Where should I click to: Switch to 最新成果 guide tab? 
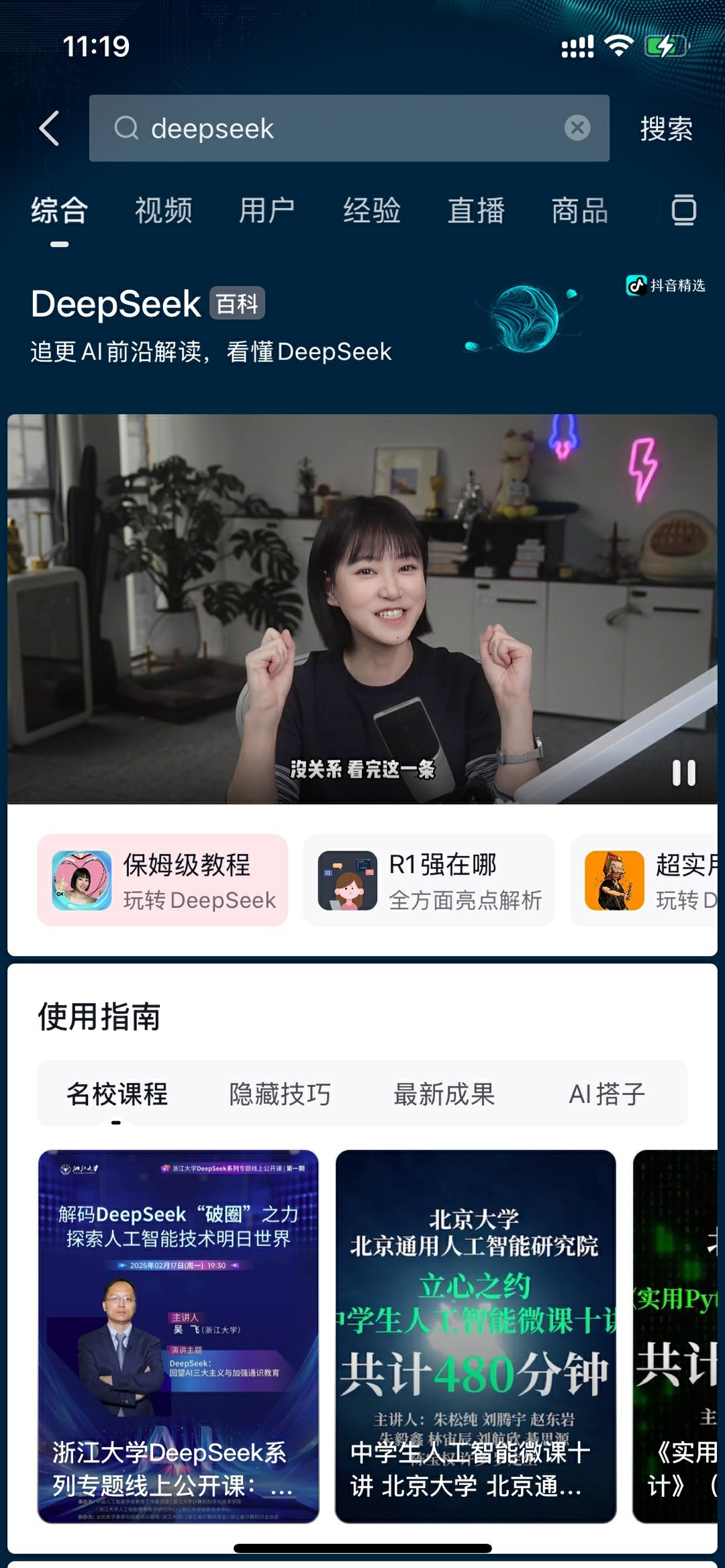[444, 1094]
